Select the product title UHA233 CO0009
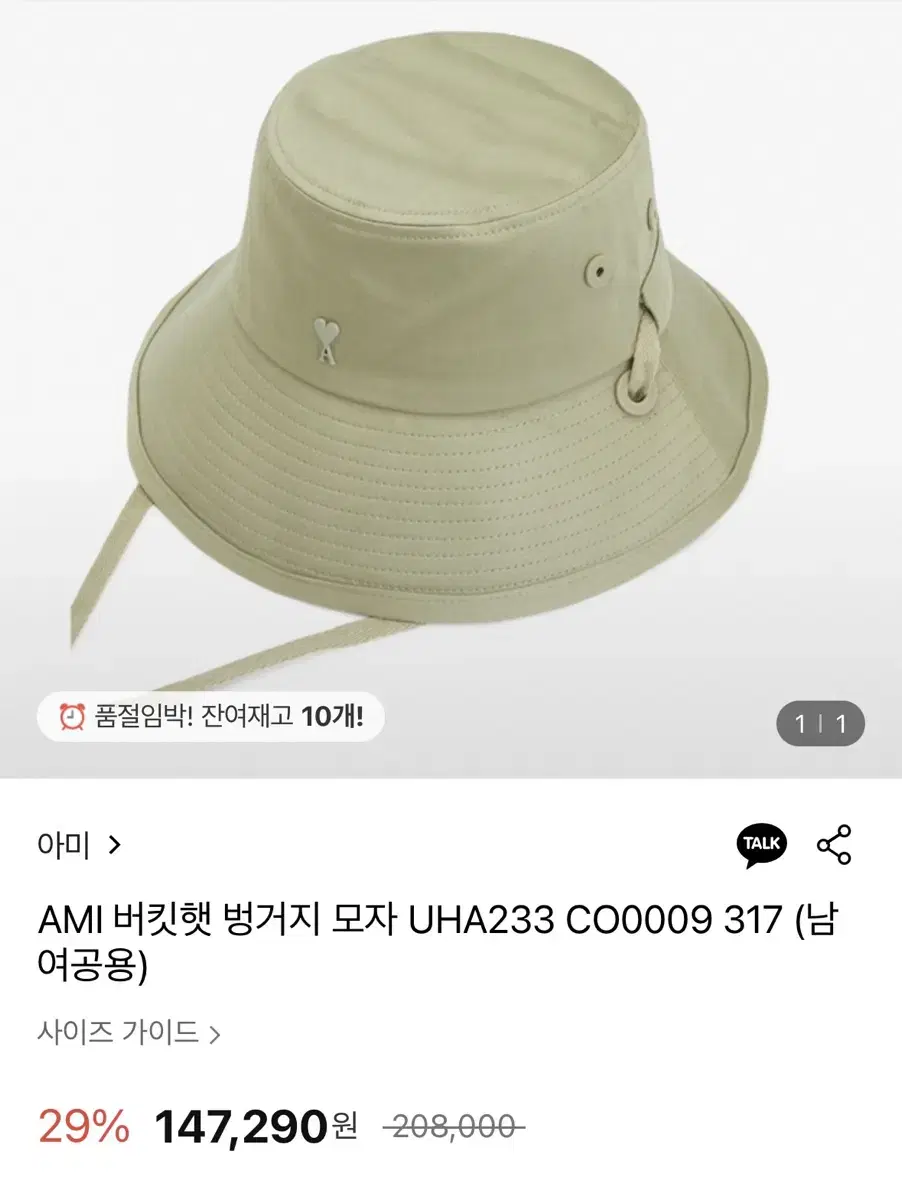The image size is (902, 1200). tap(440, 940)
